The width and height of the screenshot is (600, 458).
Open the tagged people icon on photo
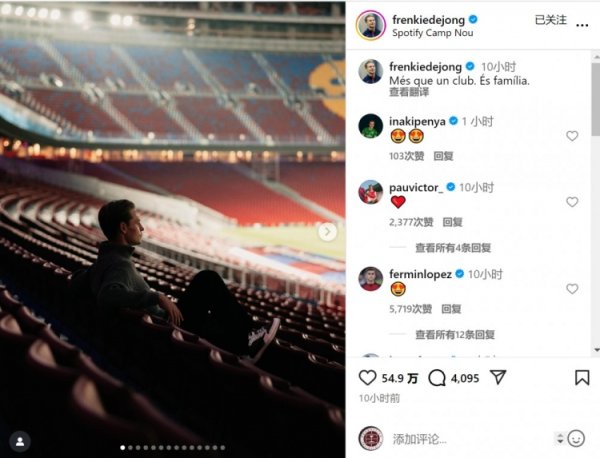[x=20, y=438]
